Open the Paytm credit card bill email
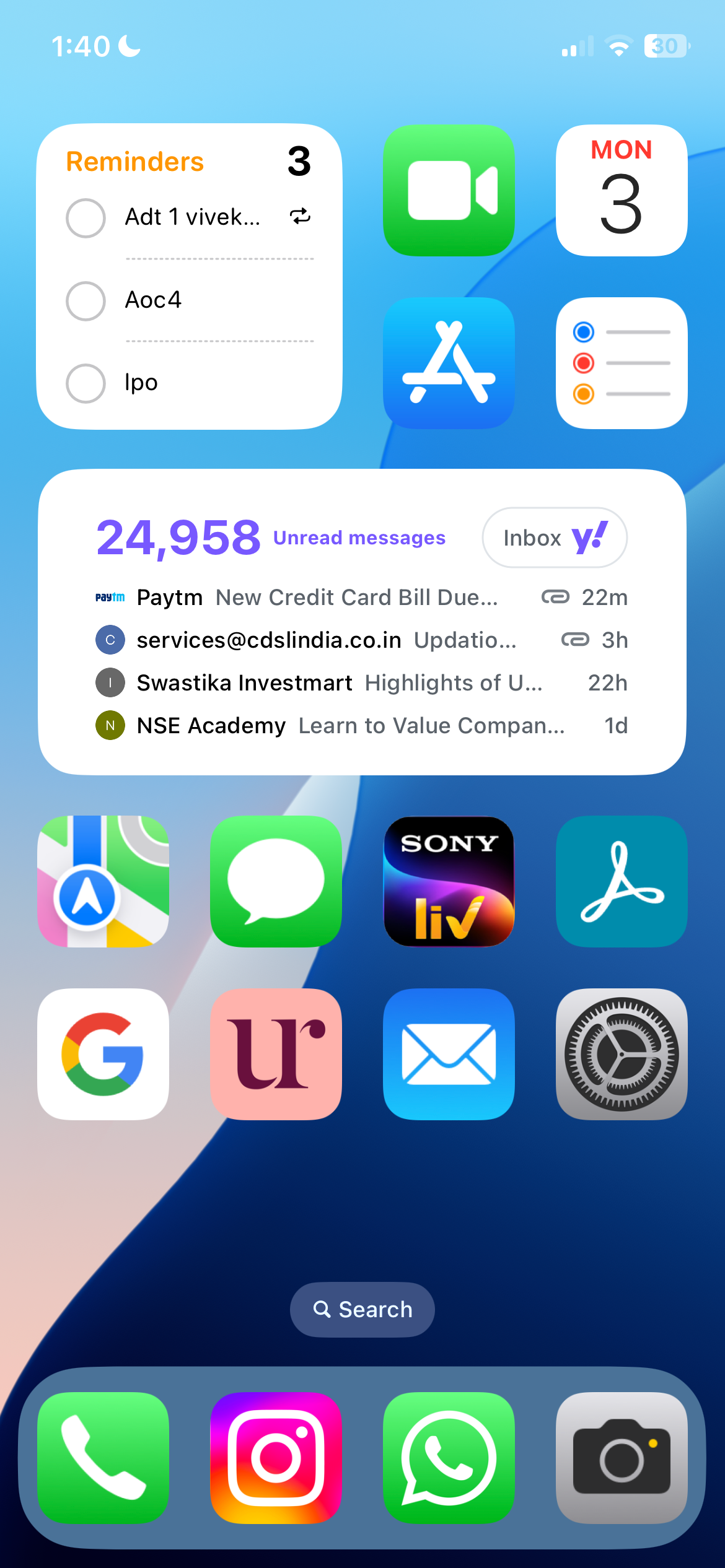725x1568 pixels. (x=359, y=598)
